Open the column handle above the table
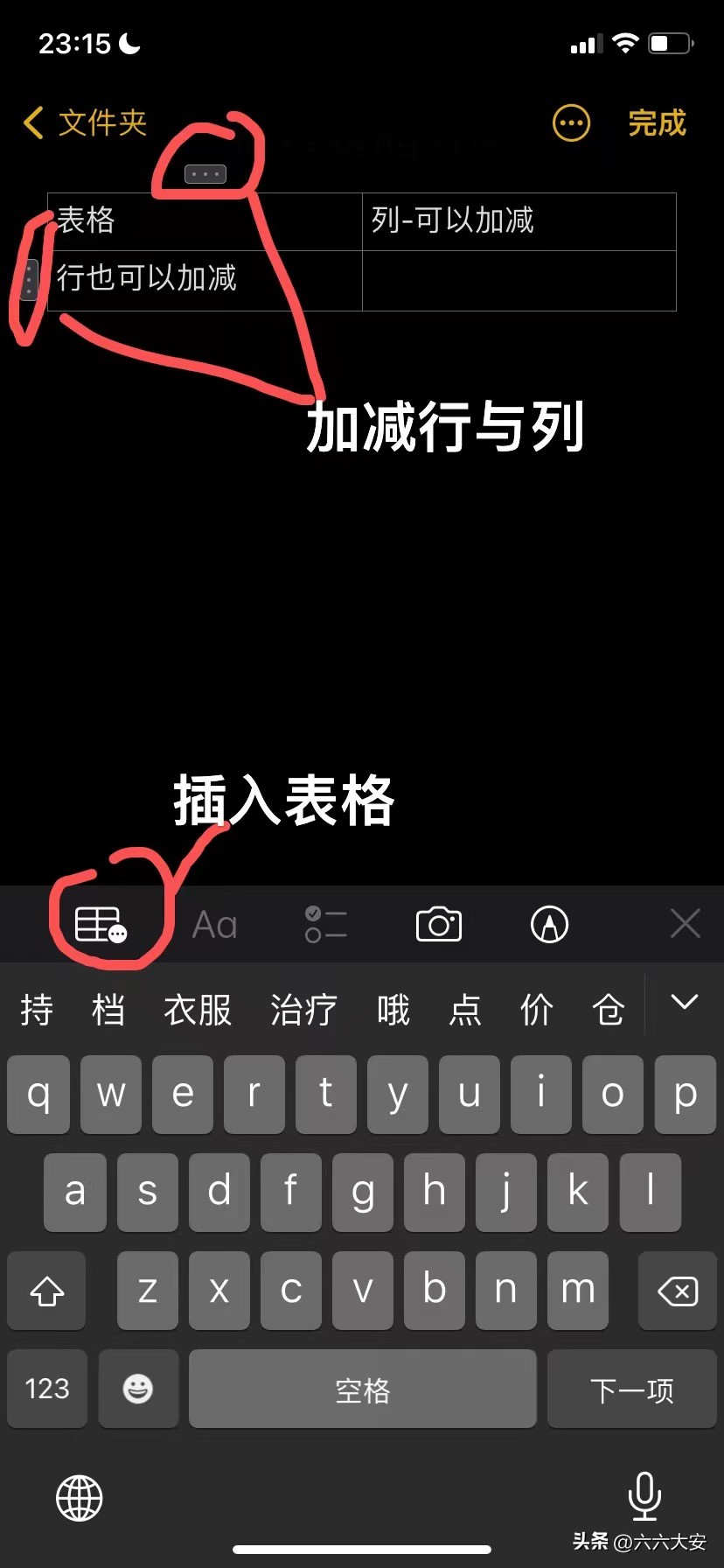Viewport: 724px width, 1568px height. pyautogui.click(x=205, y=174)
